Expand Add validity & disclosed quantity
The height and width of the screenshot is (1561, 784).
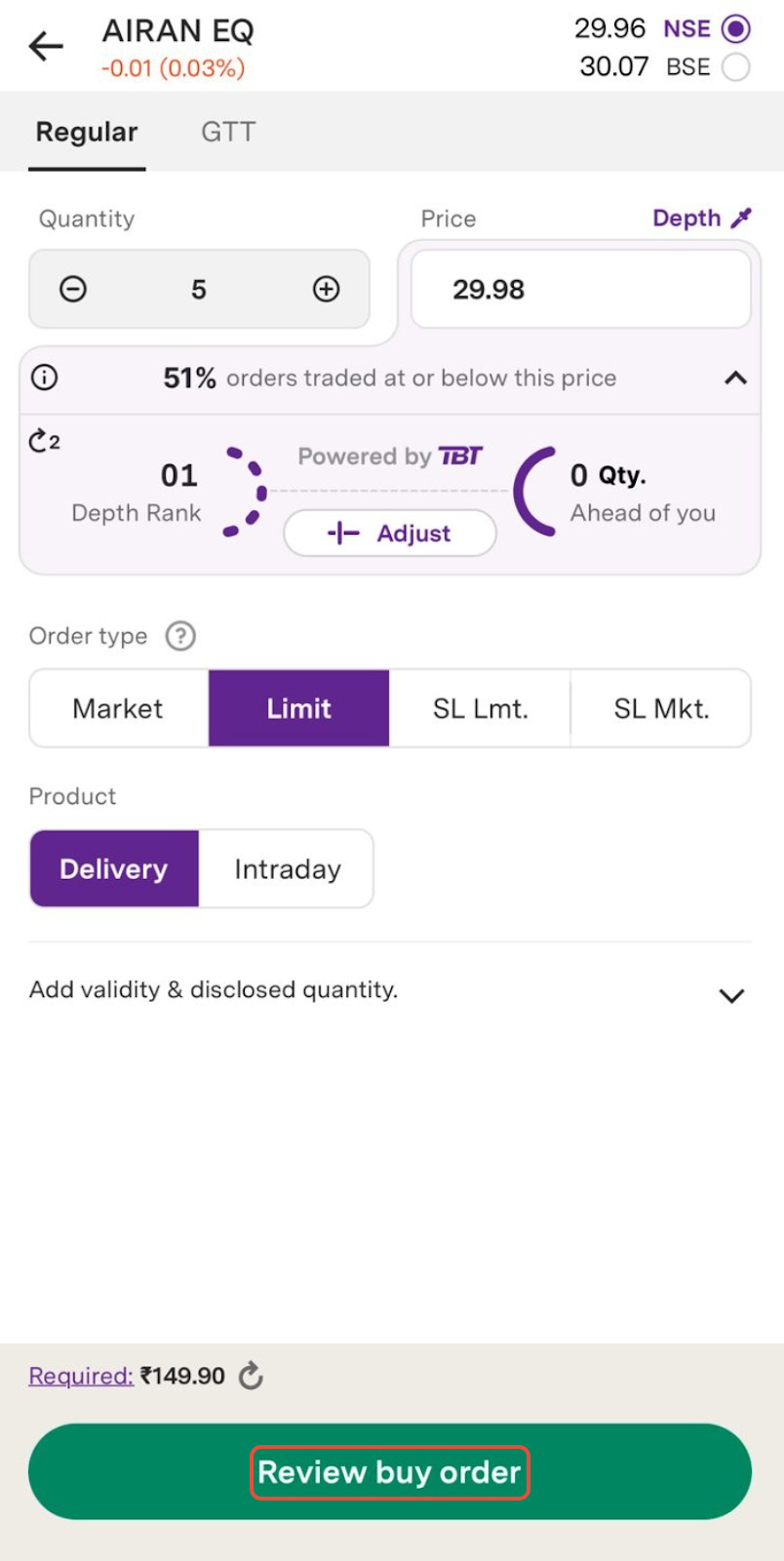click(390, 991)
